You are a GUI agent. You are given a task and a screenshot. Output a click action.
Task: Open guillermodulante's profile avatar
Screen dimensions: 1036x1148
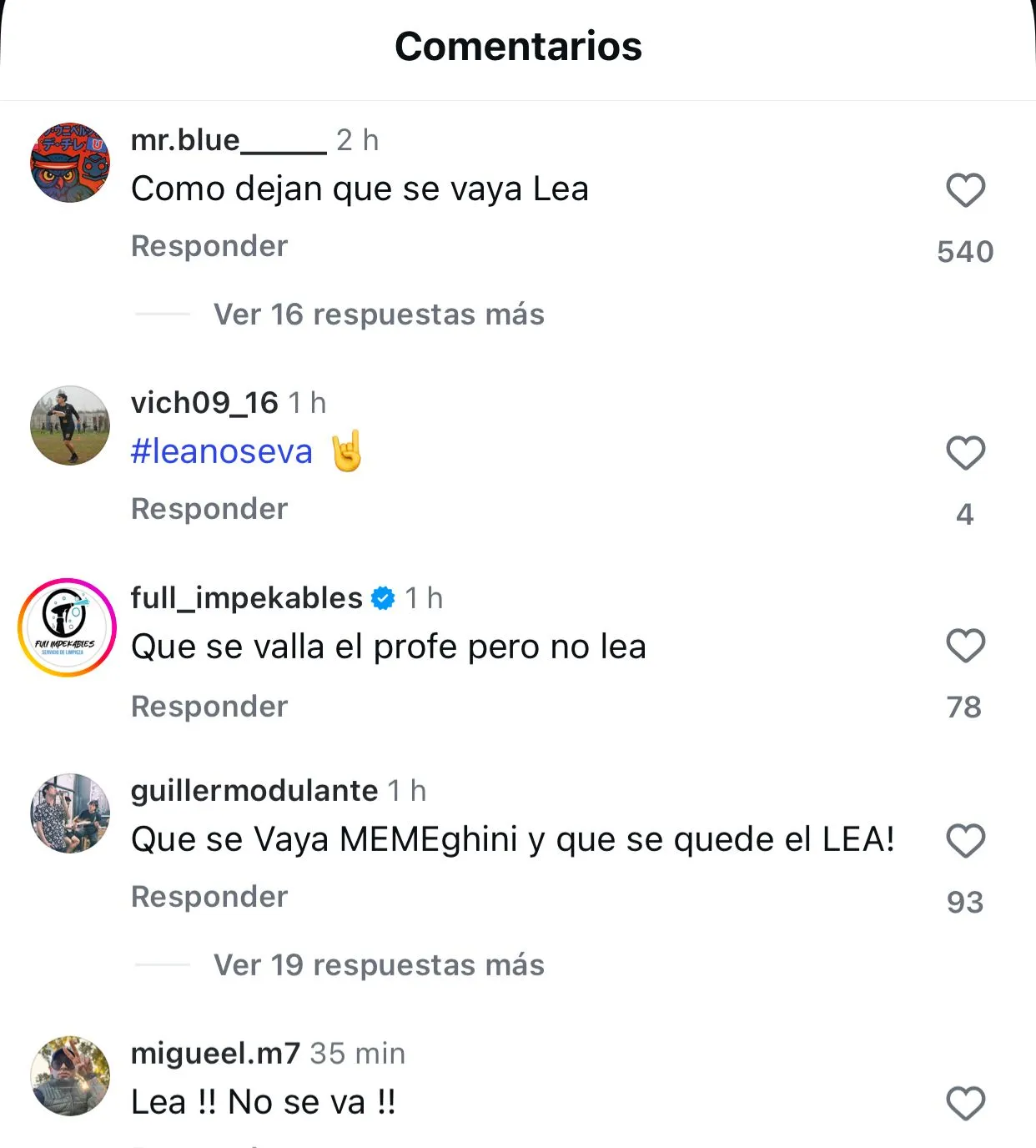(x=70, y=813)
